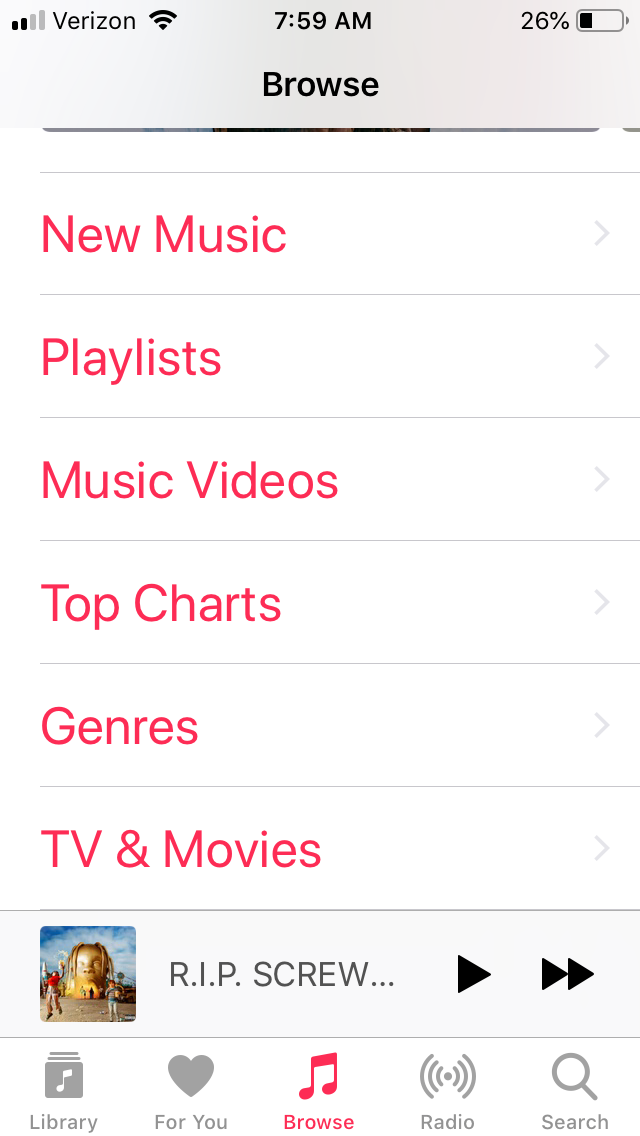Screen dimensions: 640x1136
Task: Skip to the next track
Action: [567, 974]
